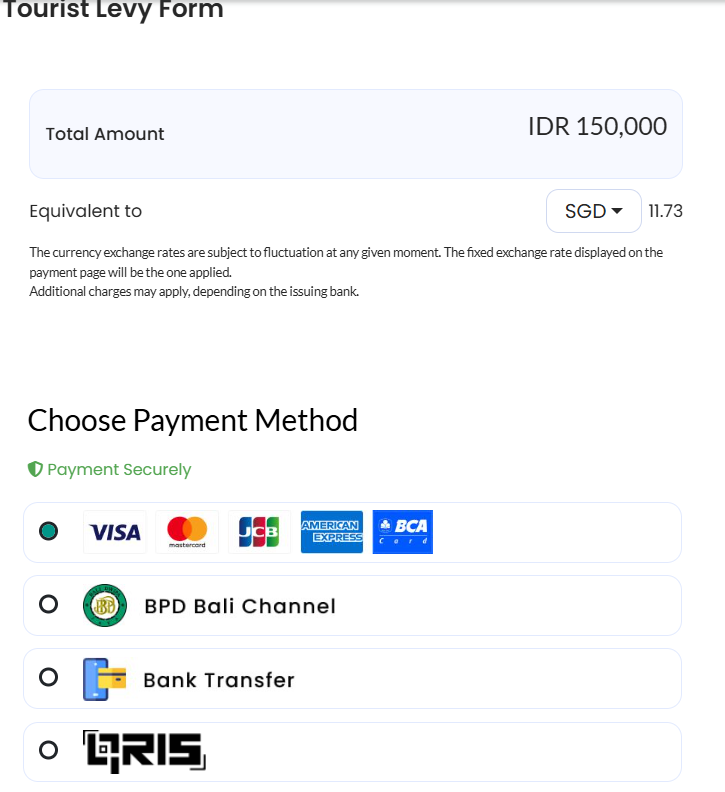Select the Bank Transfer card icon
The height and width of the screenshot is (792, 725).
coord(104,678)
